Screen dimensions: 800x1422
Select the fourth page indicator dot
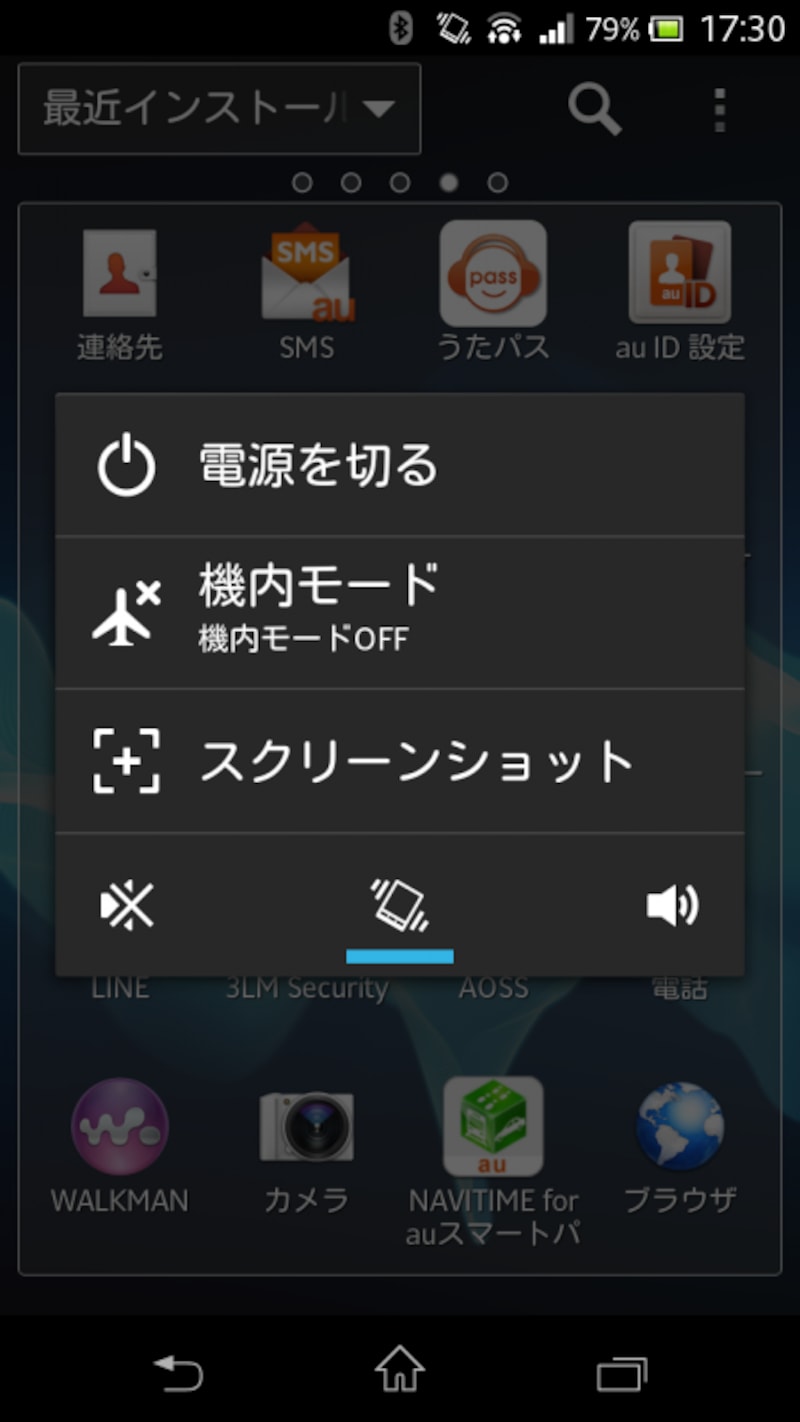447,182
